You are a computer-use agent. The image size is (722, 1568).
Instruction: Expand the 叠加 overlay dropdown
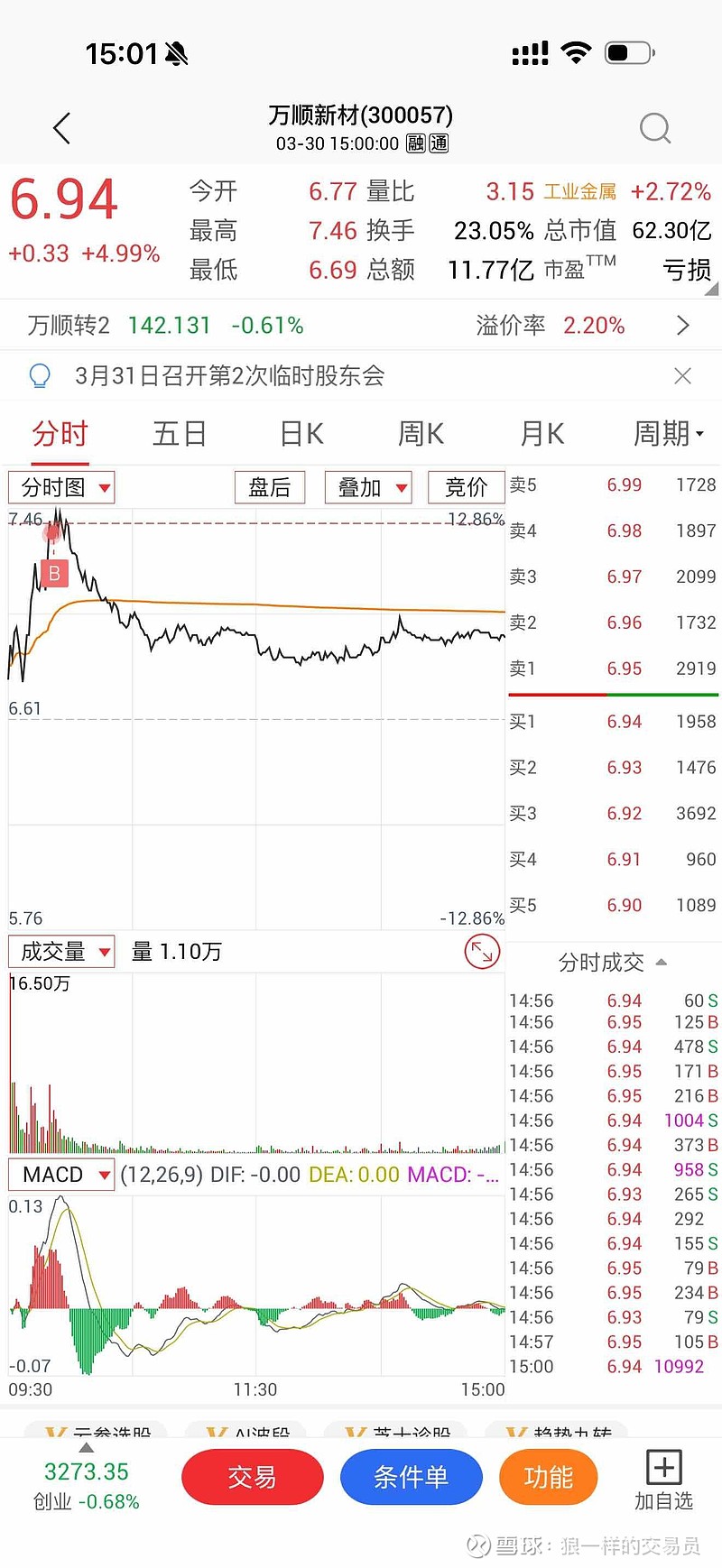(x=367, y=486)
